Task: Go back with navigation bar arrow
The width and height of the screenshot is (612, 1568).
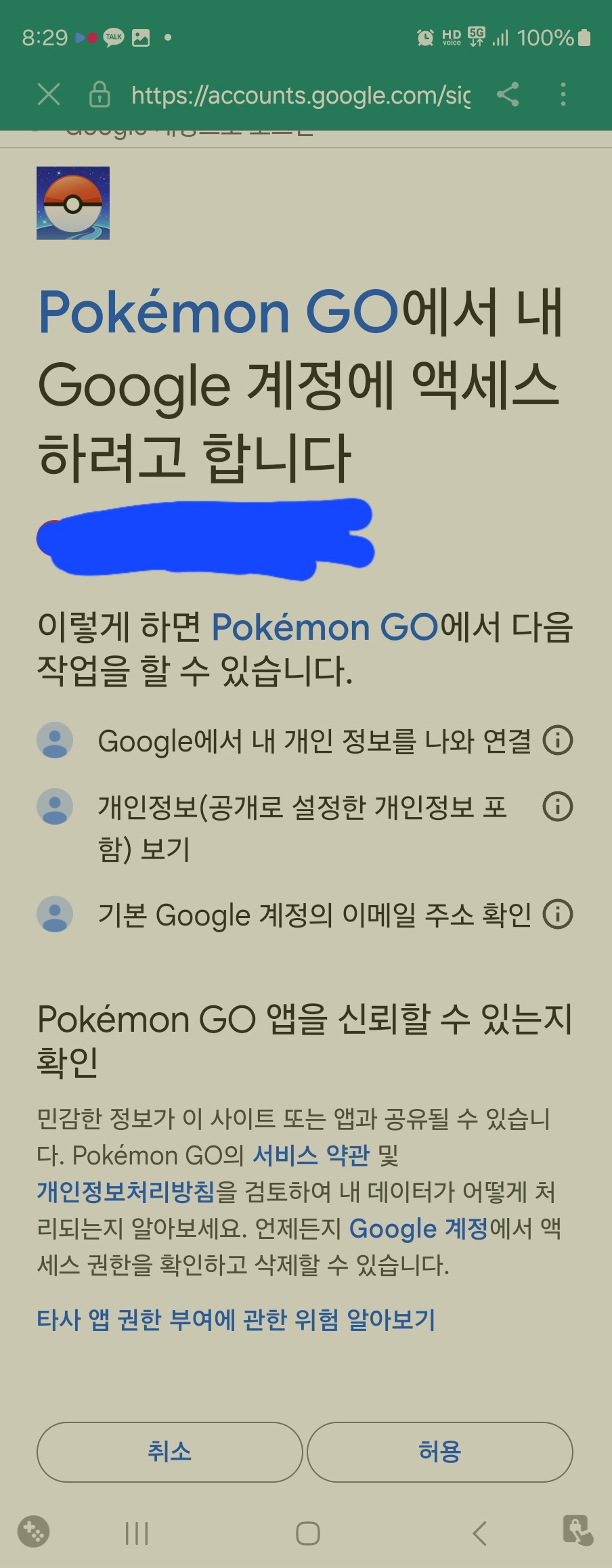Action: coord(479,1533)
